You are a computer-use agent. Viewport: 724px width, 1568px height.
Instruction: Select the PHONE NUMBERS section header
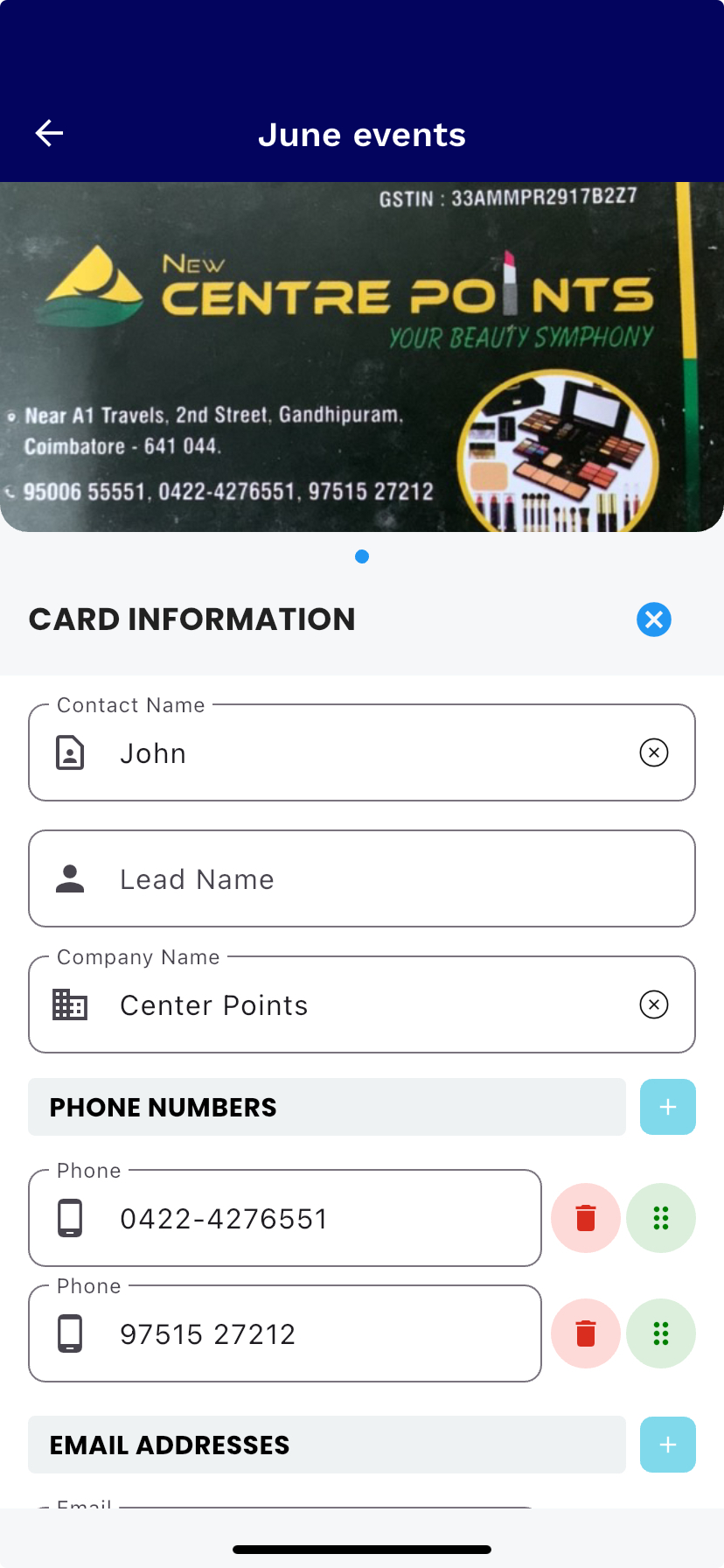tap(161, 1106)
